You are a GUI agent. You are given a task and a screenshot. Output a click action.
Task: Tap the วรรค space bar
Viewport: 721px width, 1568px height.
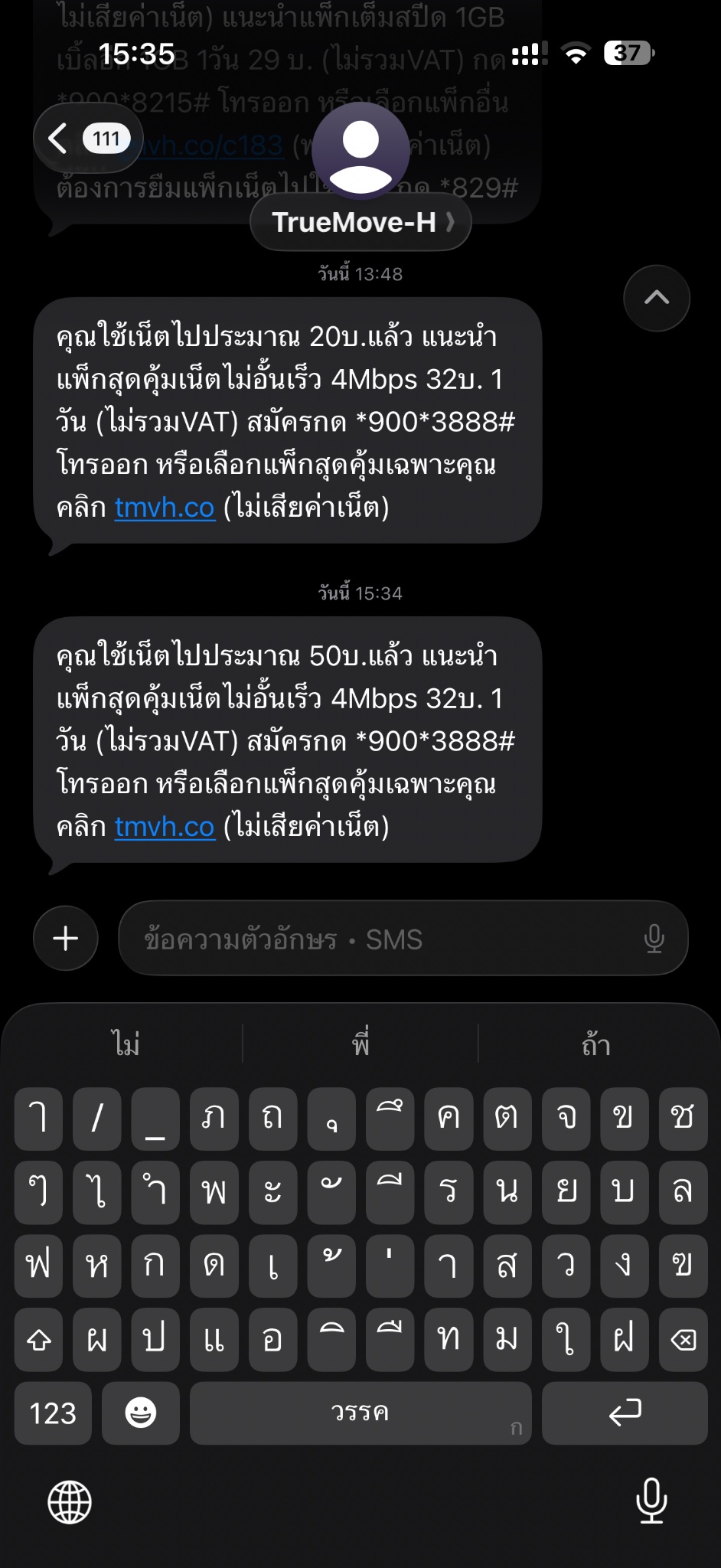coord(360,1413)
